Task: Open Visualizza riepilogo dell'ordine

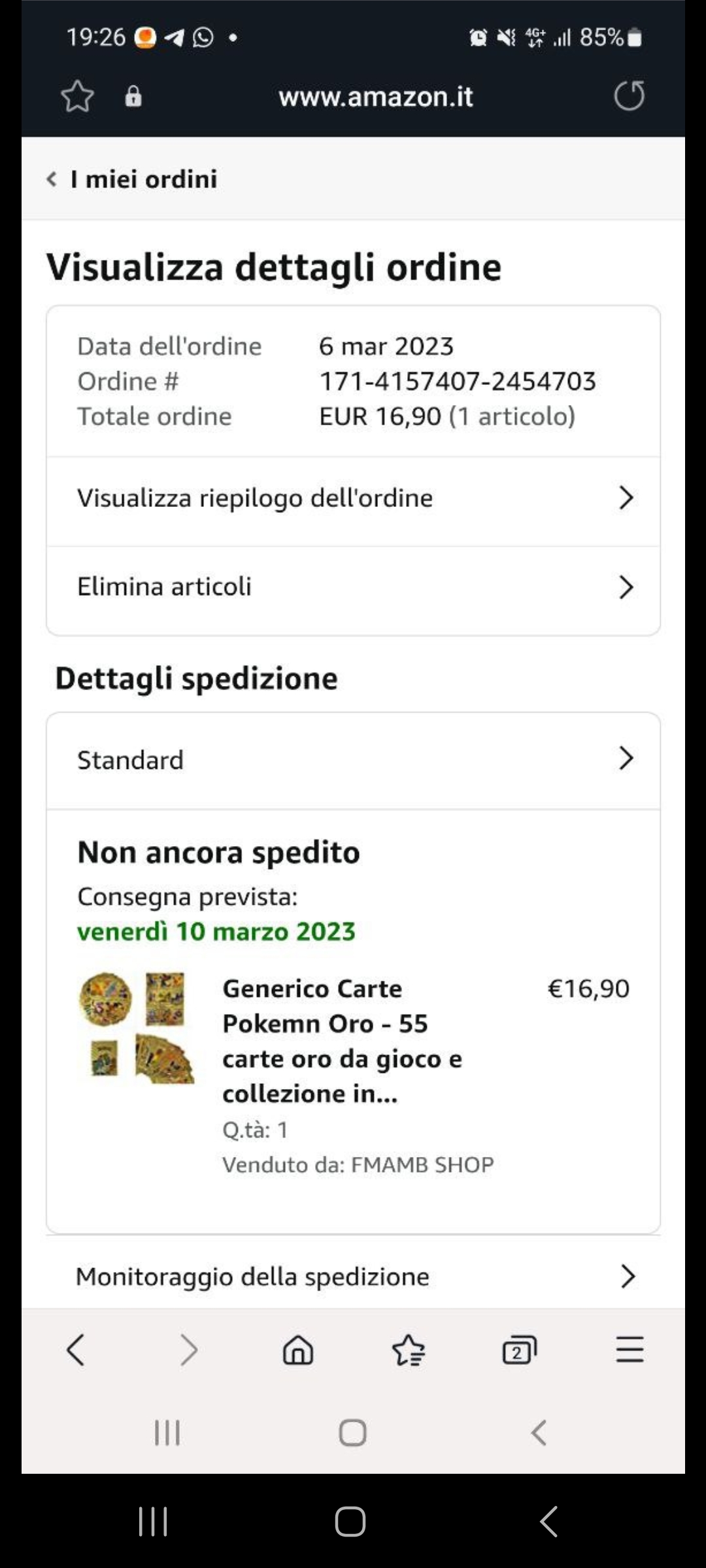Action: (x=353, y=498)
